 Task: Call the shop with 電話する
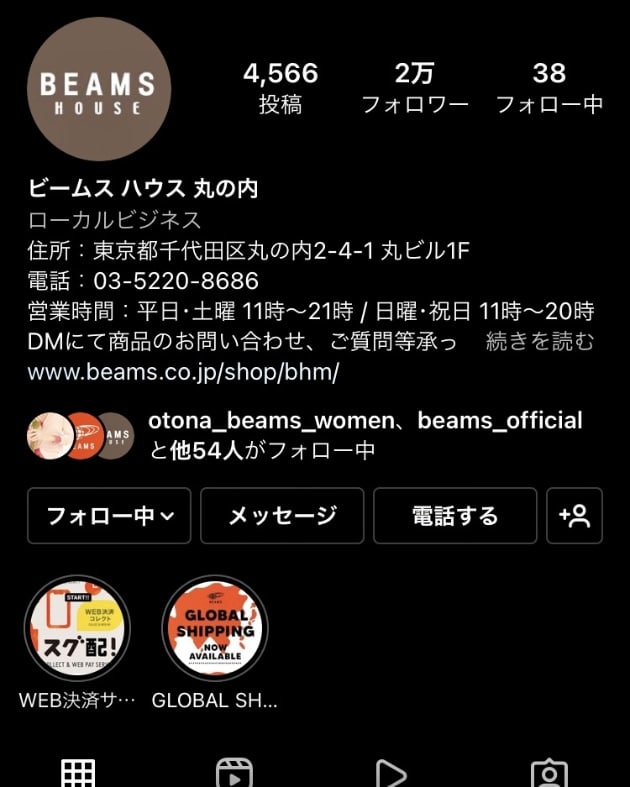click(x=455, y=516)
